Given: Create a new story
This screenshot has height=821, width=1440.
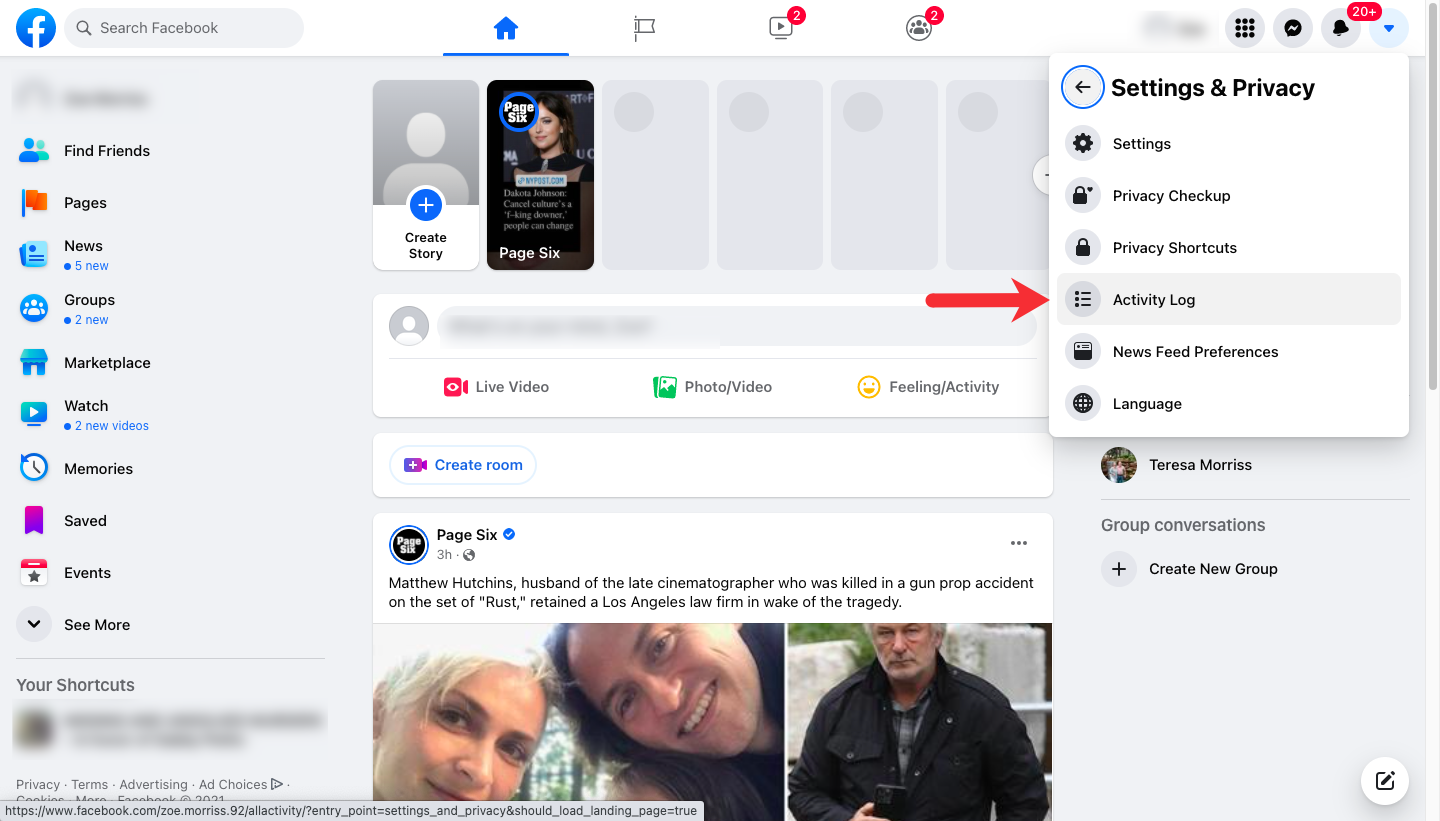Looking at the screenshot, I should pyautogui.click(x=426, y=206).
